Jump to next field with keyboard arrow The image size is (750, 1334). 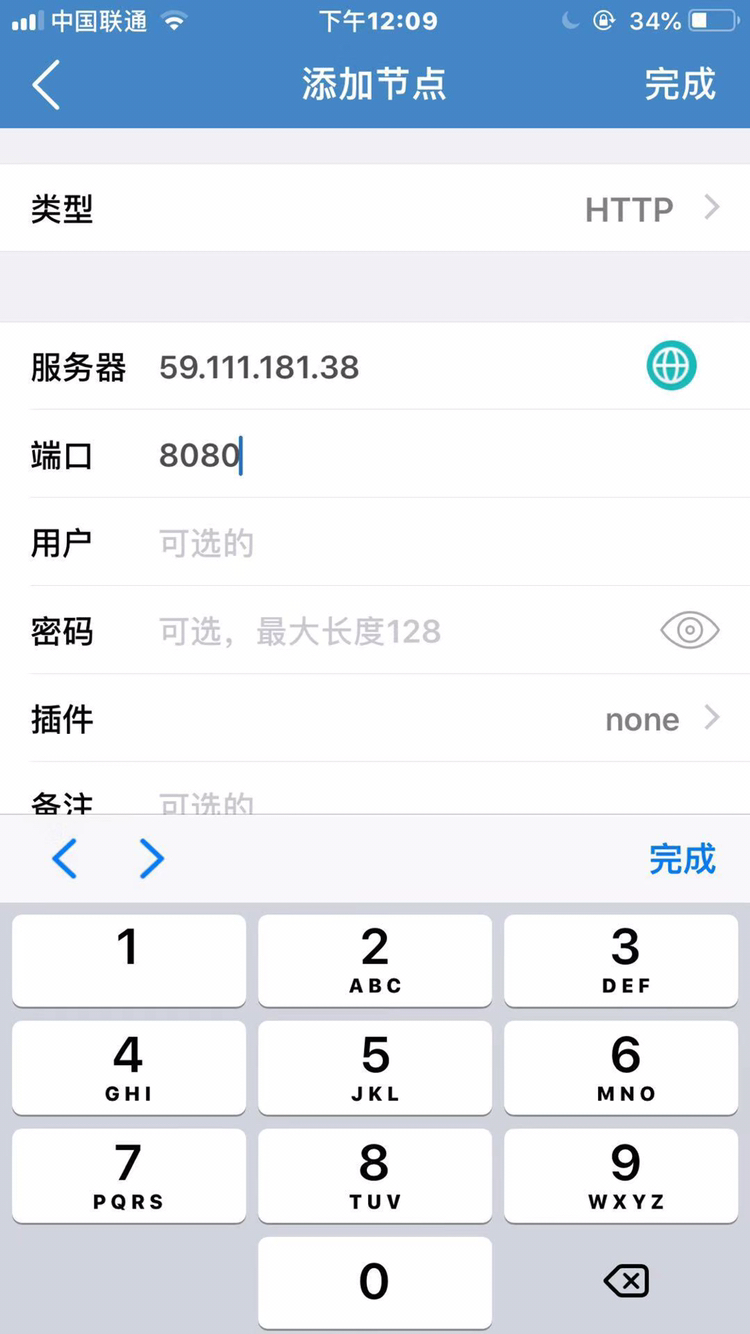click(151, 858)
